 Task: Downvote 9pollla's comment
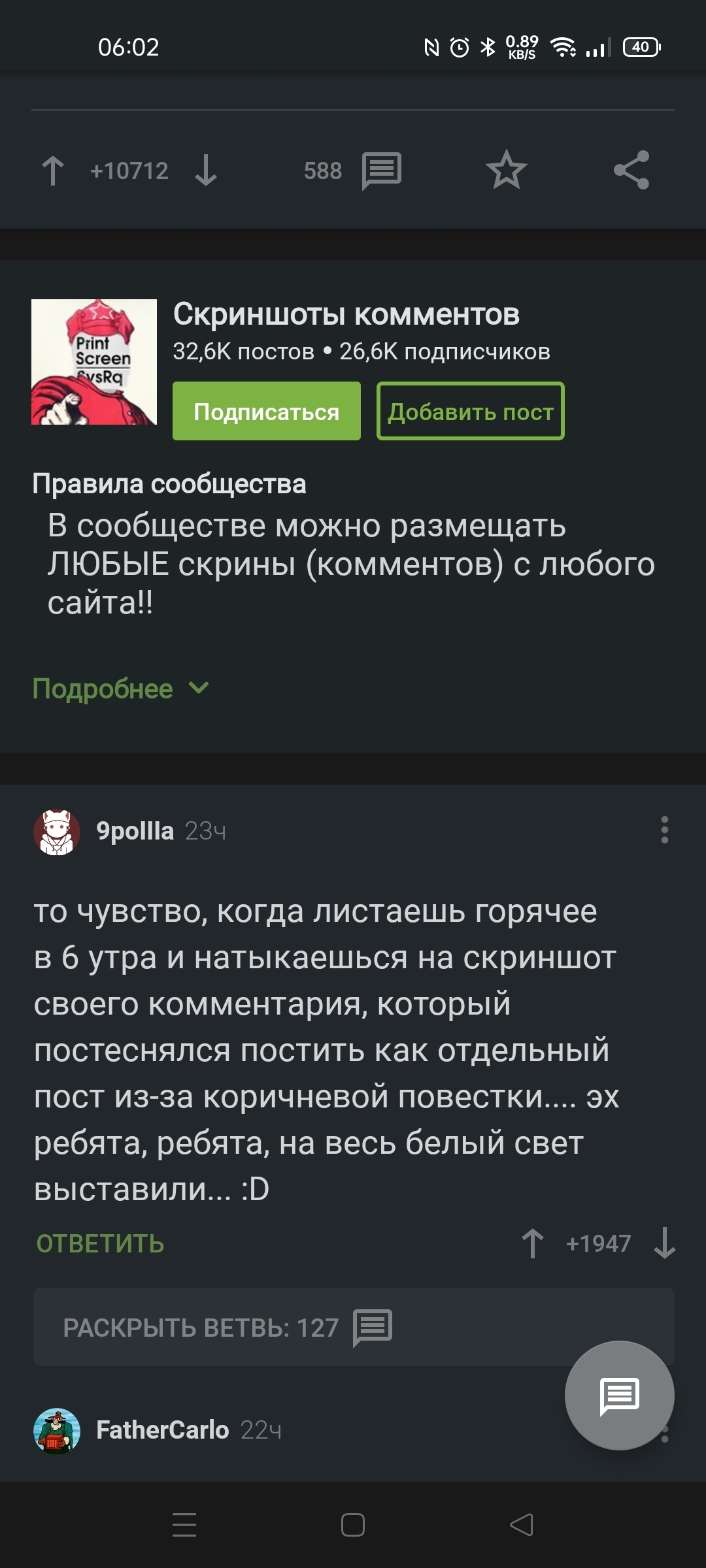[x=665, y=1243]
